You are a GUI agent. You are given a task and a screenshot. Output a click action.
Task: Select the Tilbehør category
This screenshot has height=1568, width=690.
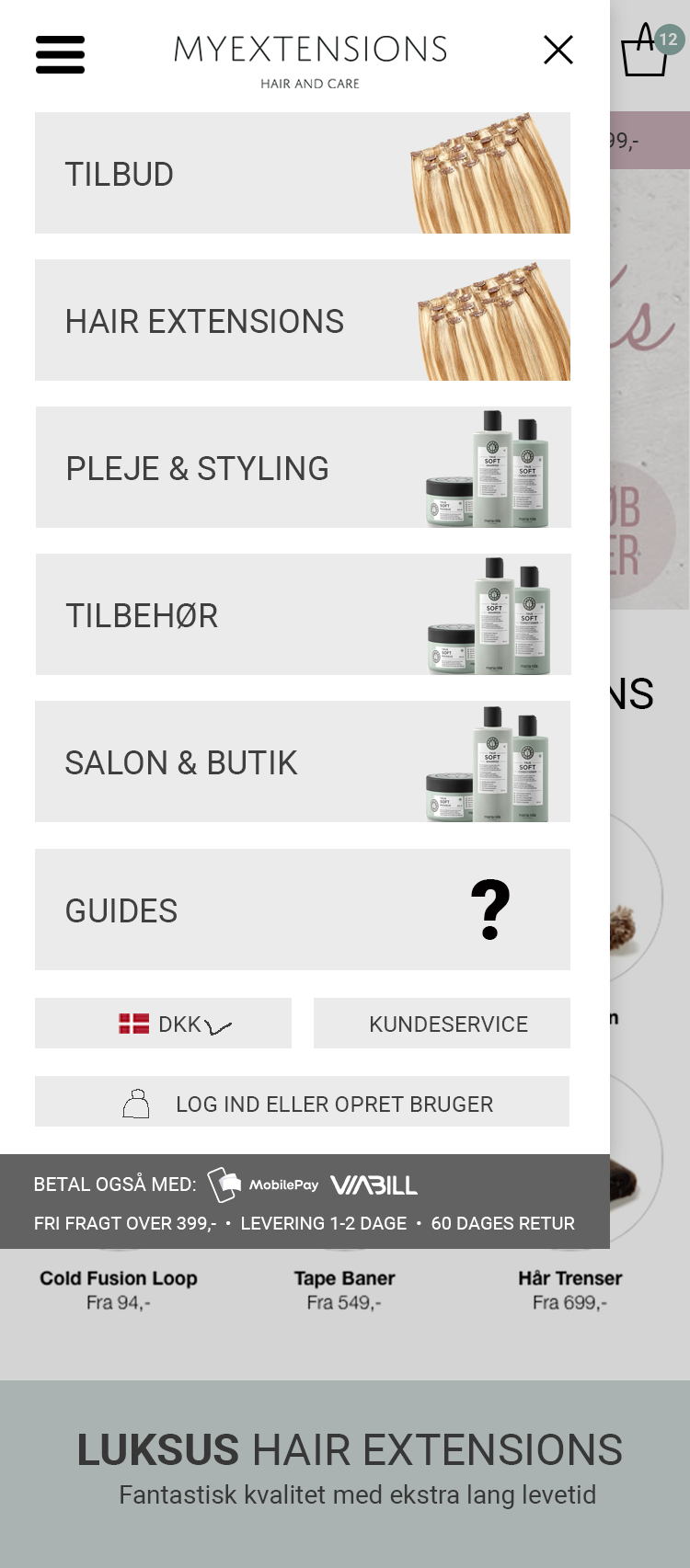point(303,614)
